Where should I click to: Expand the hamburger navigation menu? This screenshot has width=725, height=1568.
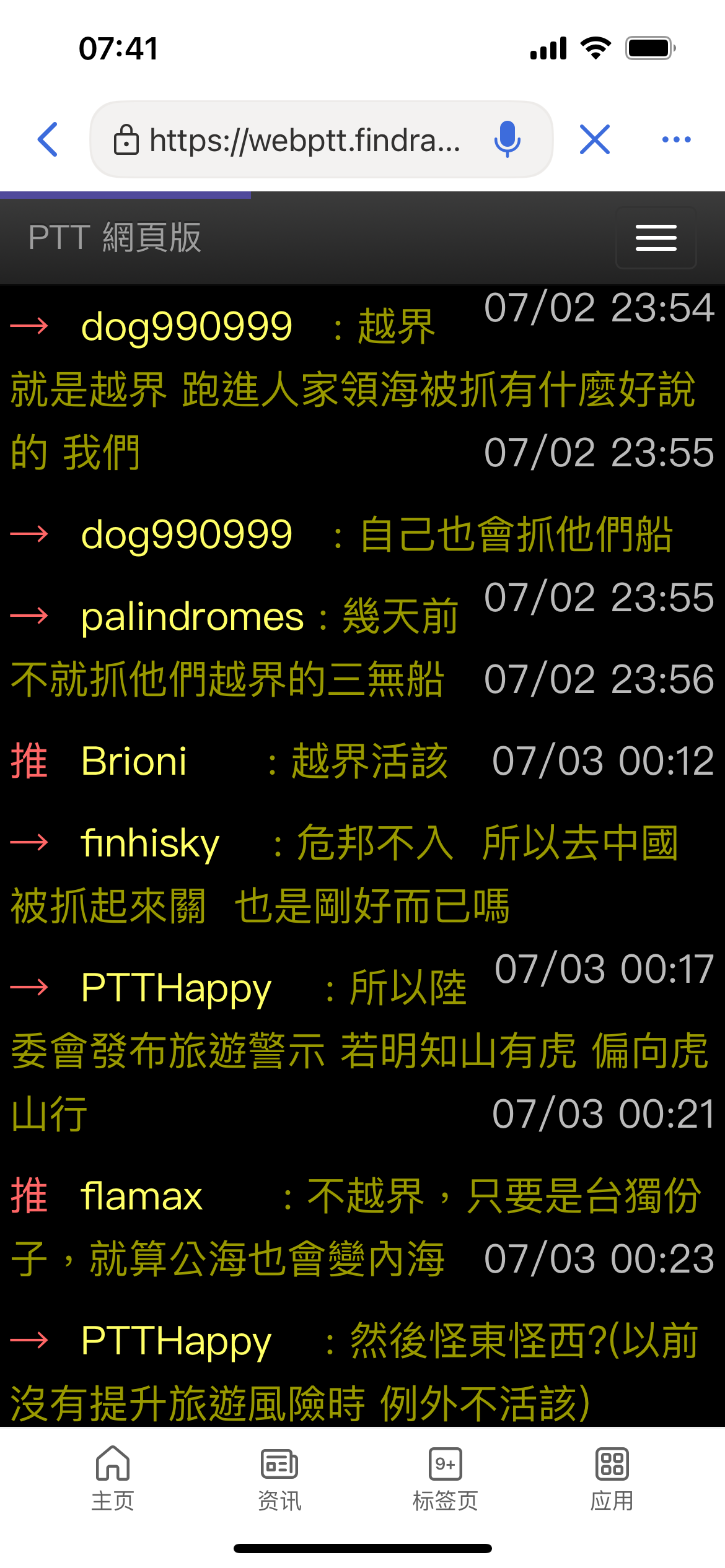(656, 238)
